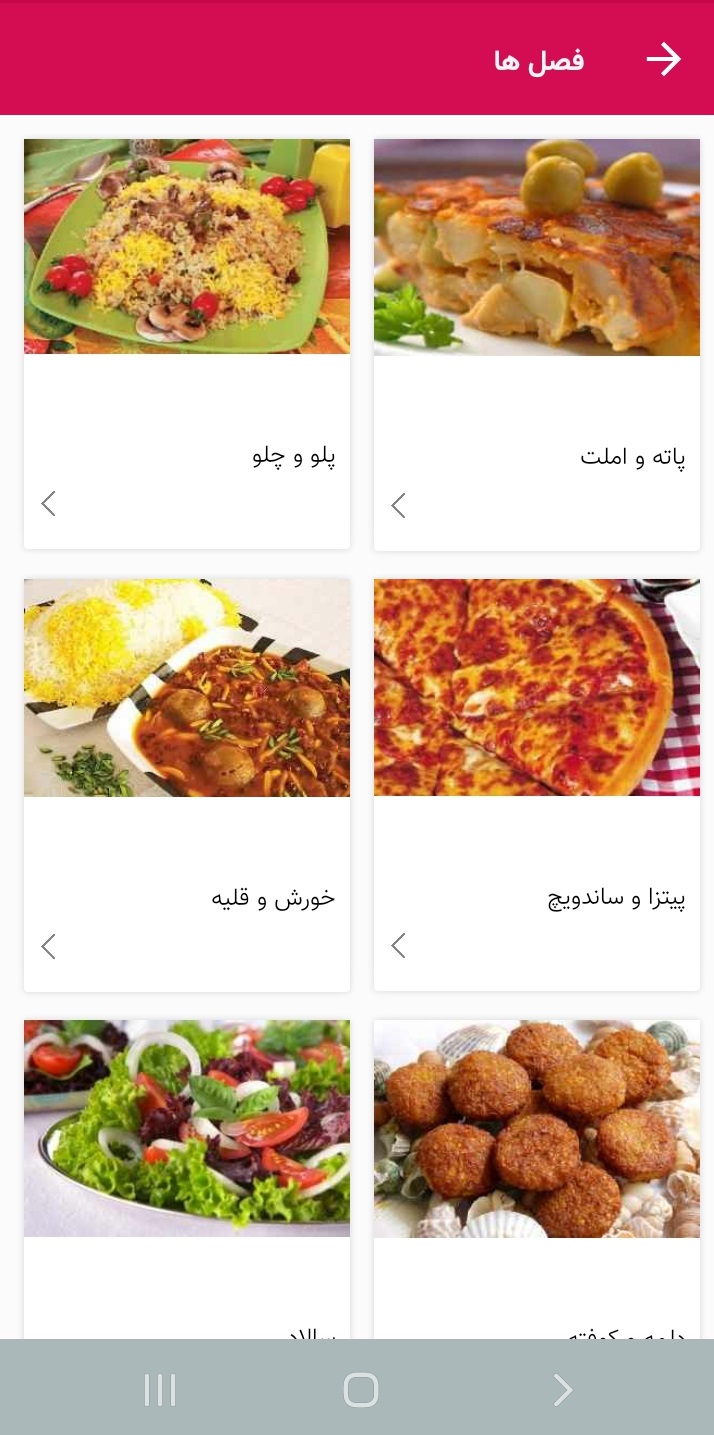The width and height of the screenshot is (714, 1435).
Task: Open the پیتزا و ساندویچ category card
Action: (537, 784)
